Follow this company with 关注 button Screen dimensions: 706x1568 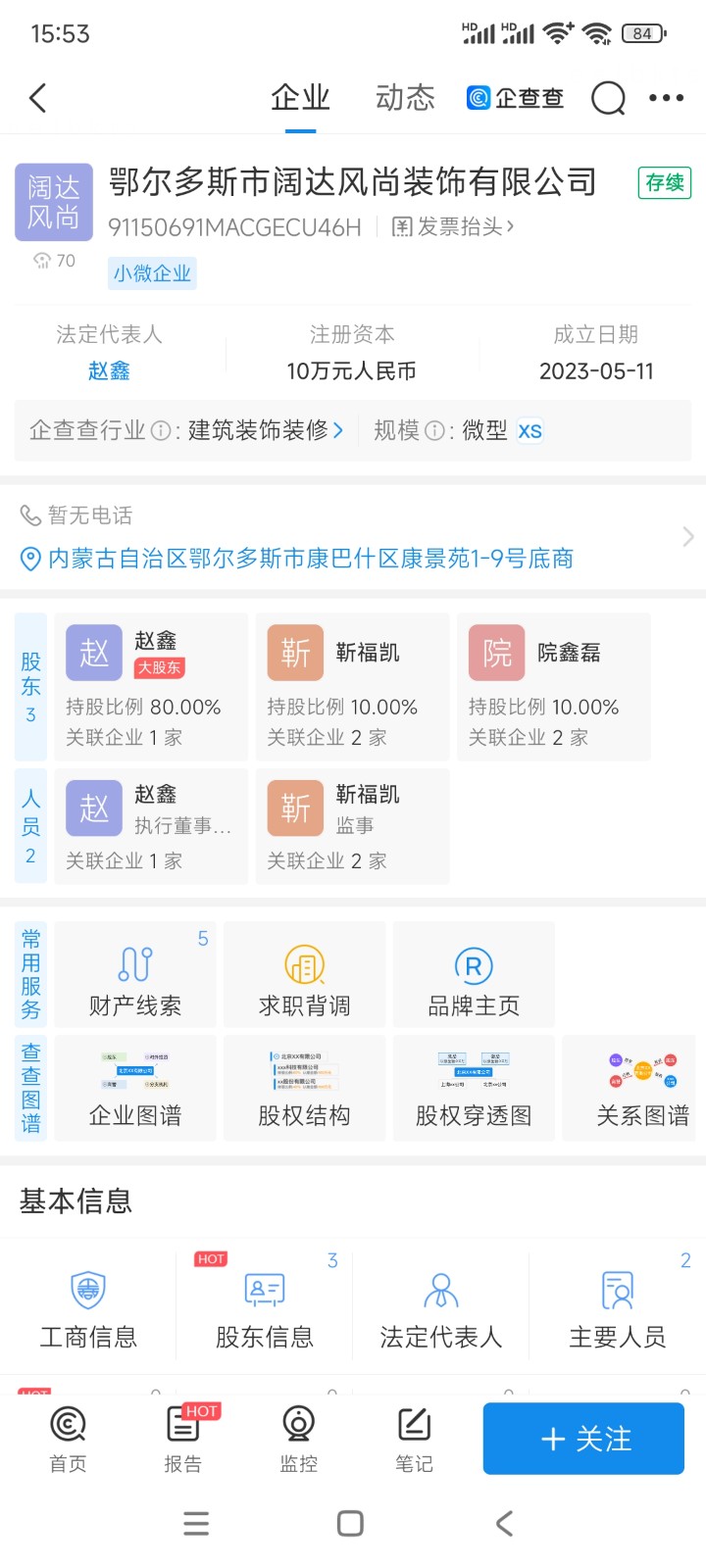(583, 1439)
